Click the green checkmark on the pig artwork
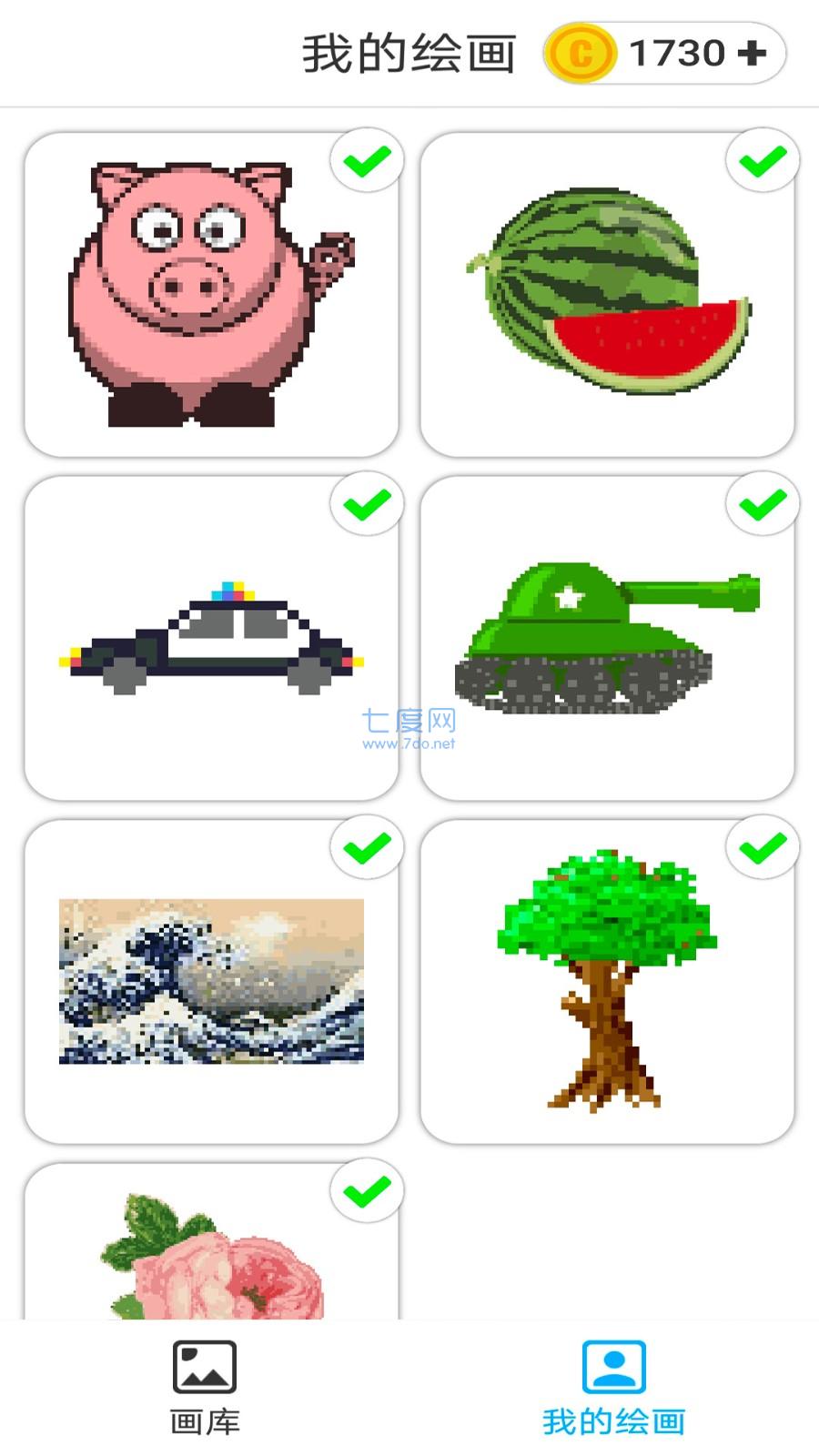 click(x=365, y=159)
